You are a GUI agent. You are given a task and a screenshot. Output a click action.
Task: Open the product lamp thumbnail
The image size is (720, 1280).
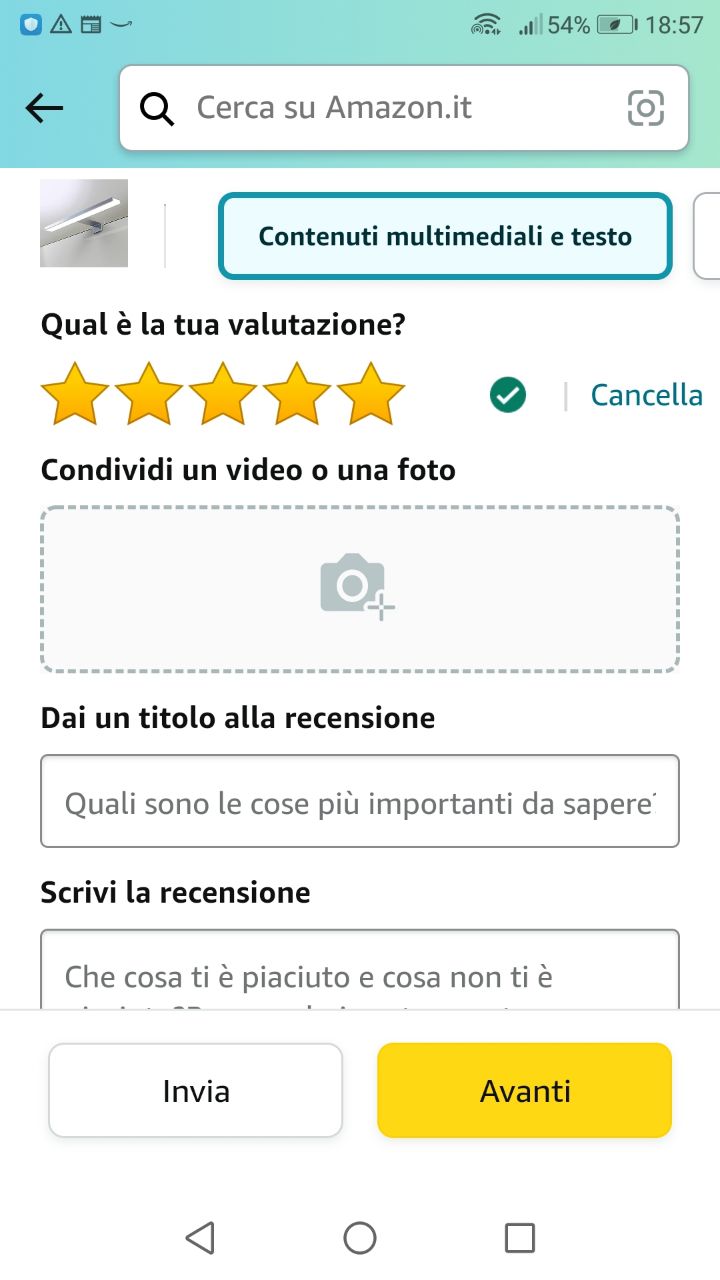[x=84, y=223]
